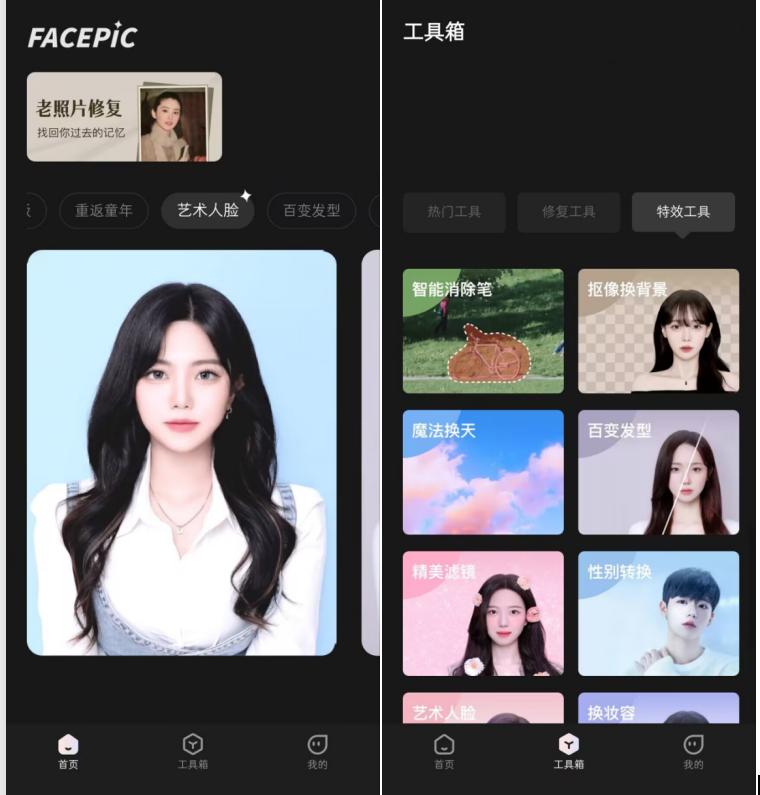
Task: Tap the 工具箱 toolbox navigation icon
Action: [568, 750]
